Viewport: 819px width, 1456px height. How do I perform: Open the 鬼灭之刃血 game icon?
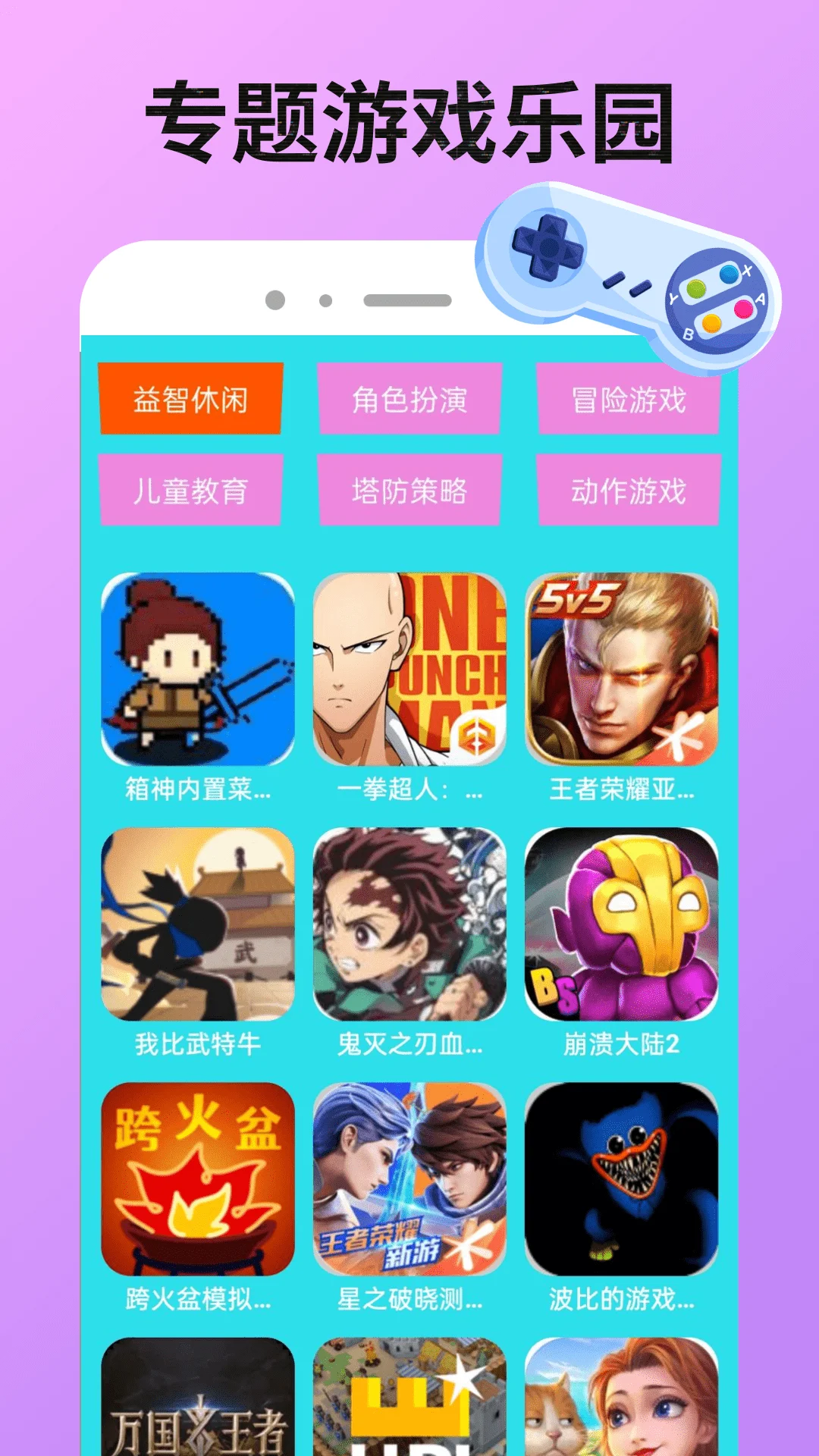(x=409, y=925)
